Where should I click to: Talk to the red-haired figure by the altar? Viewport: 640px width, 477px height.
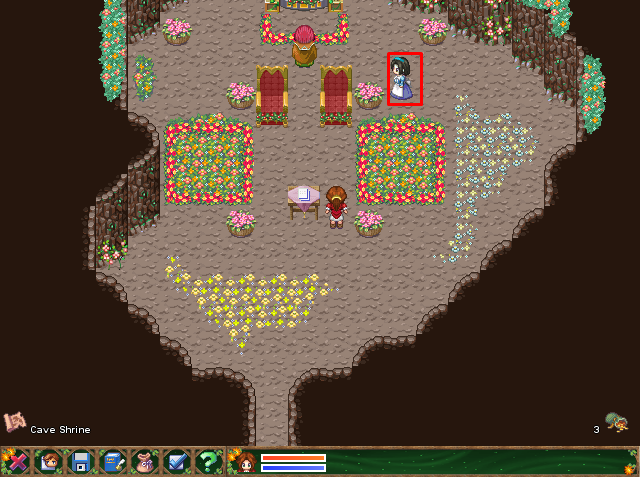pyautogui.click(x=304, y=46)
